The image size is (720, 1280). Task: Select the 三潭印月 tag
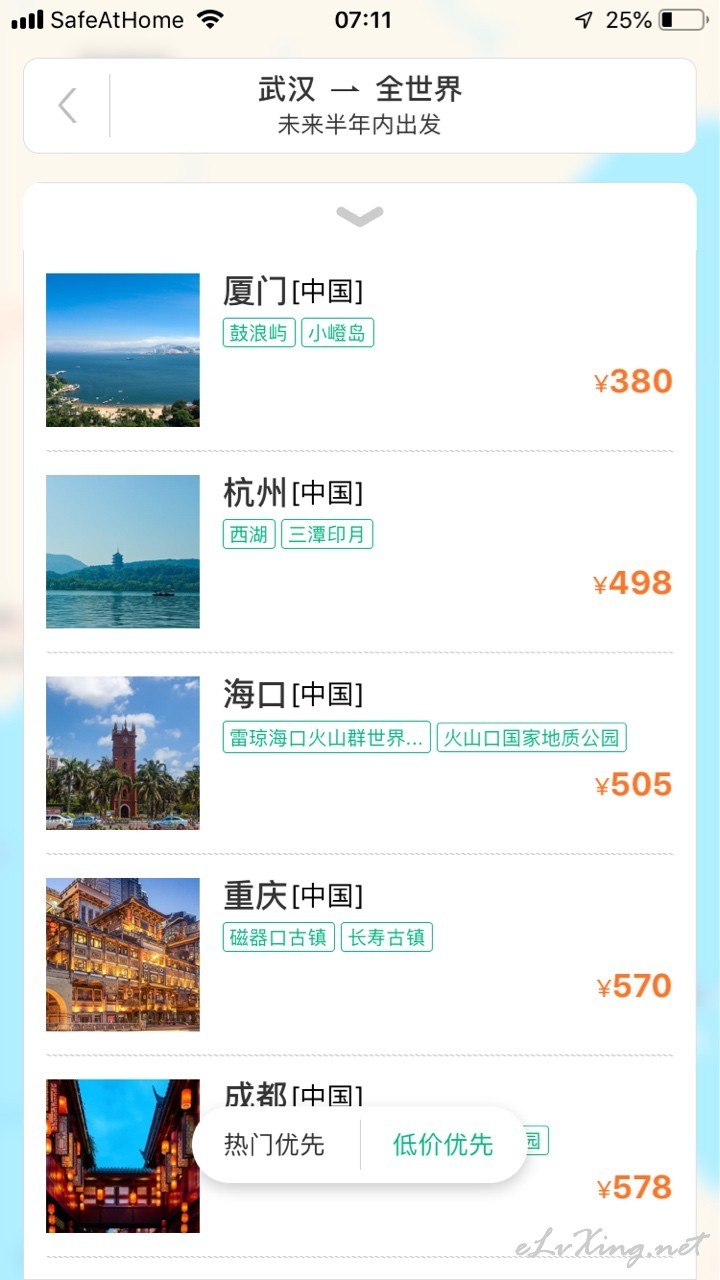pos(327,535)
